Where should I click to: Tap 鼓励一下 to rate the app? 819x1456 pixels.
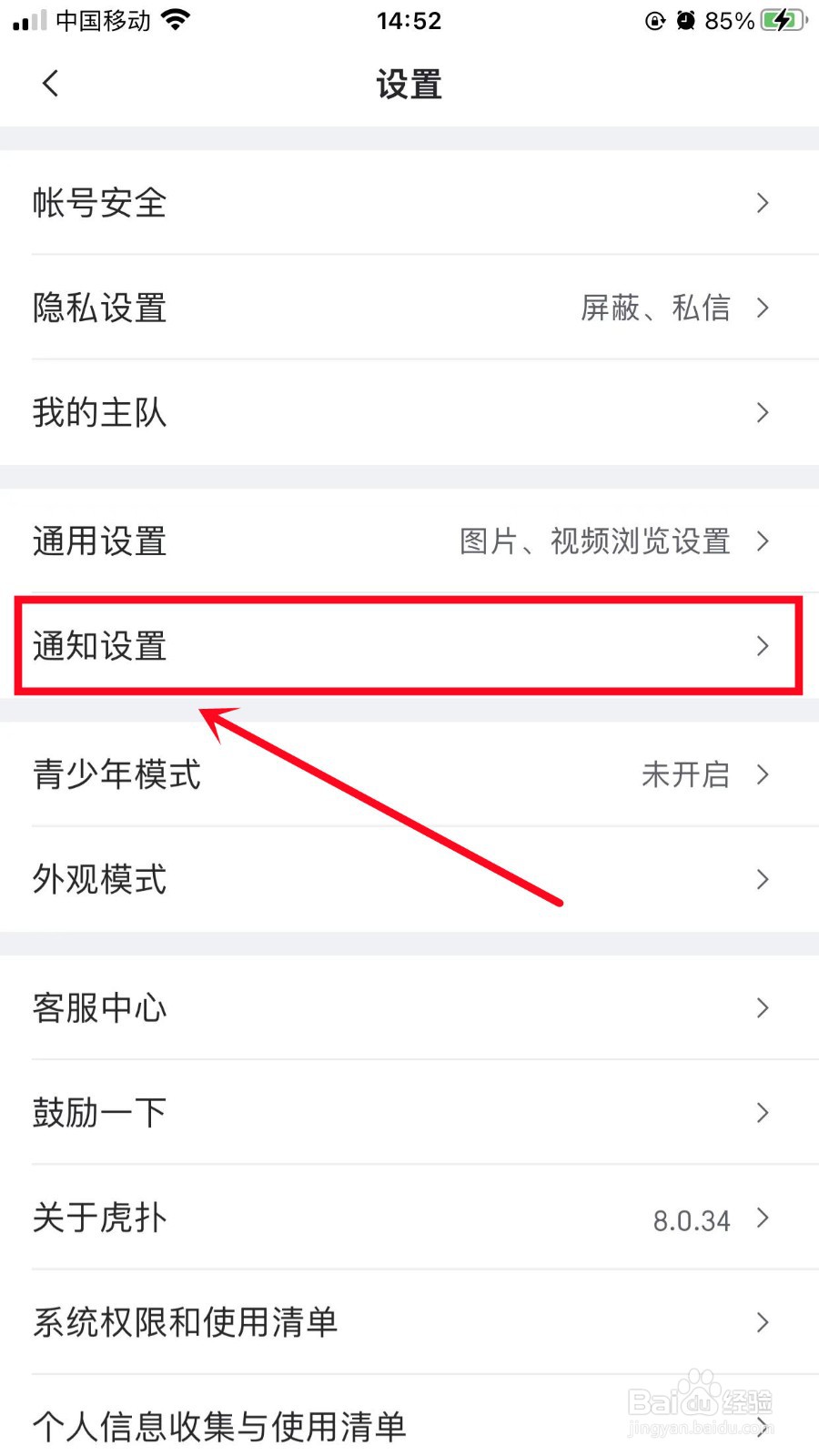(409, 1112)
